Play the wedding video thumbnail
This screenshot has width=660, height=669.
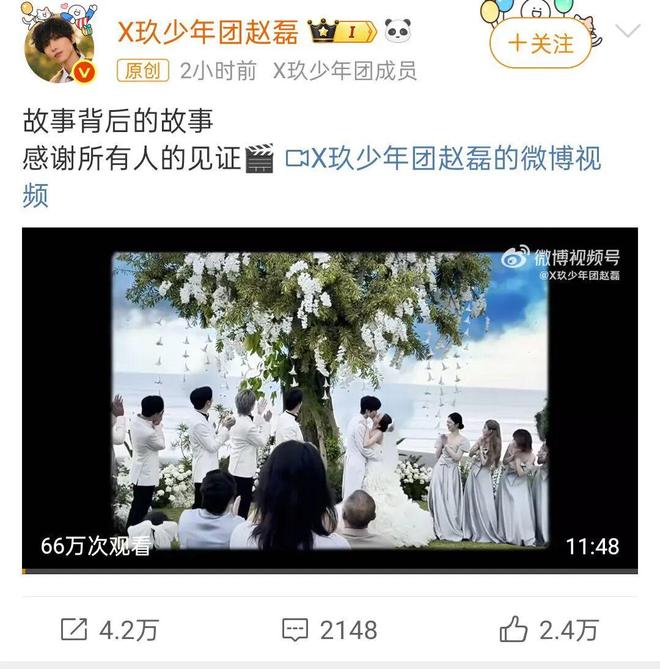(x=330, y=400)
